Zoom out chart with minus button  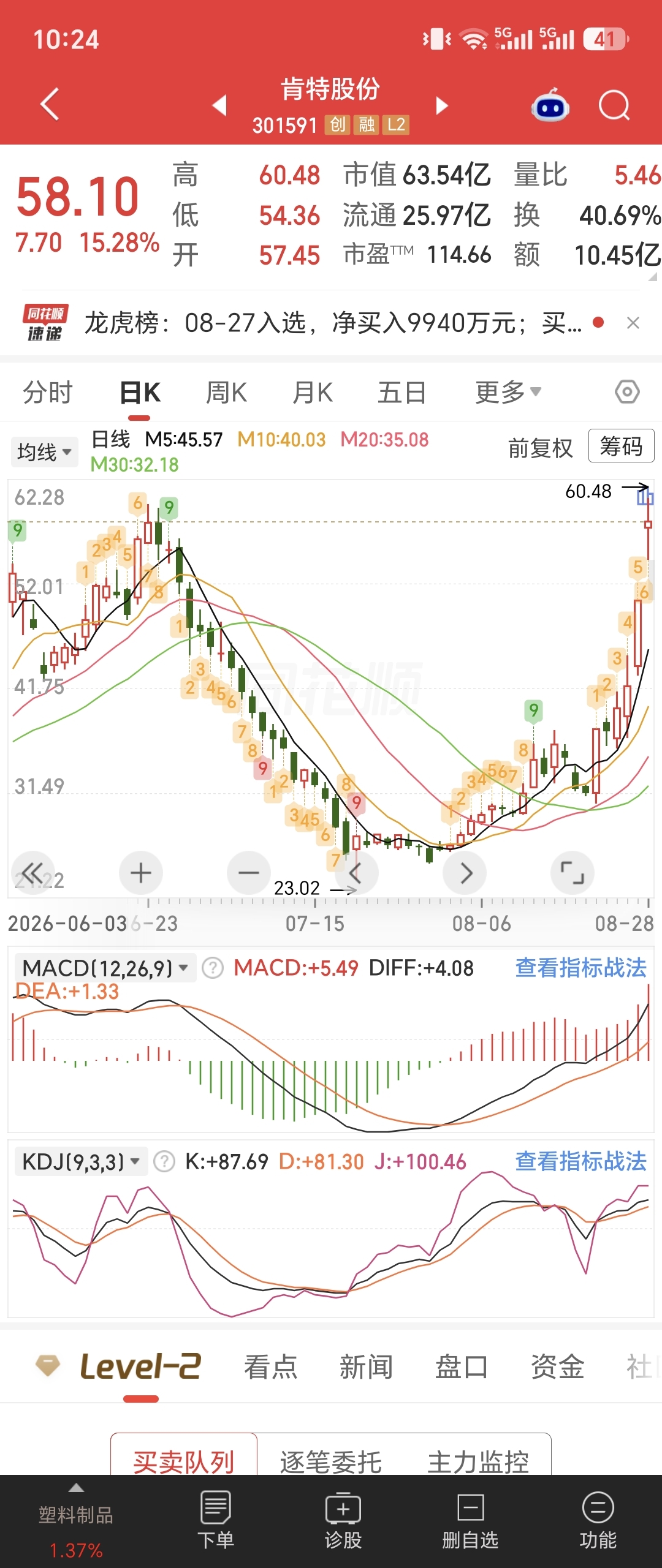pyautogui.click(x=249, y=873)
